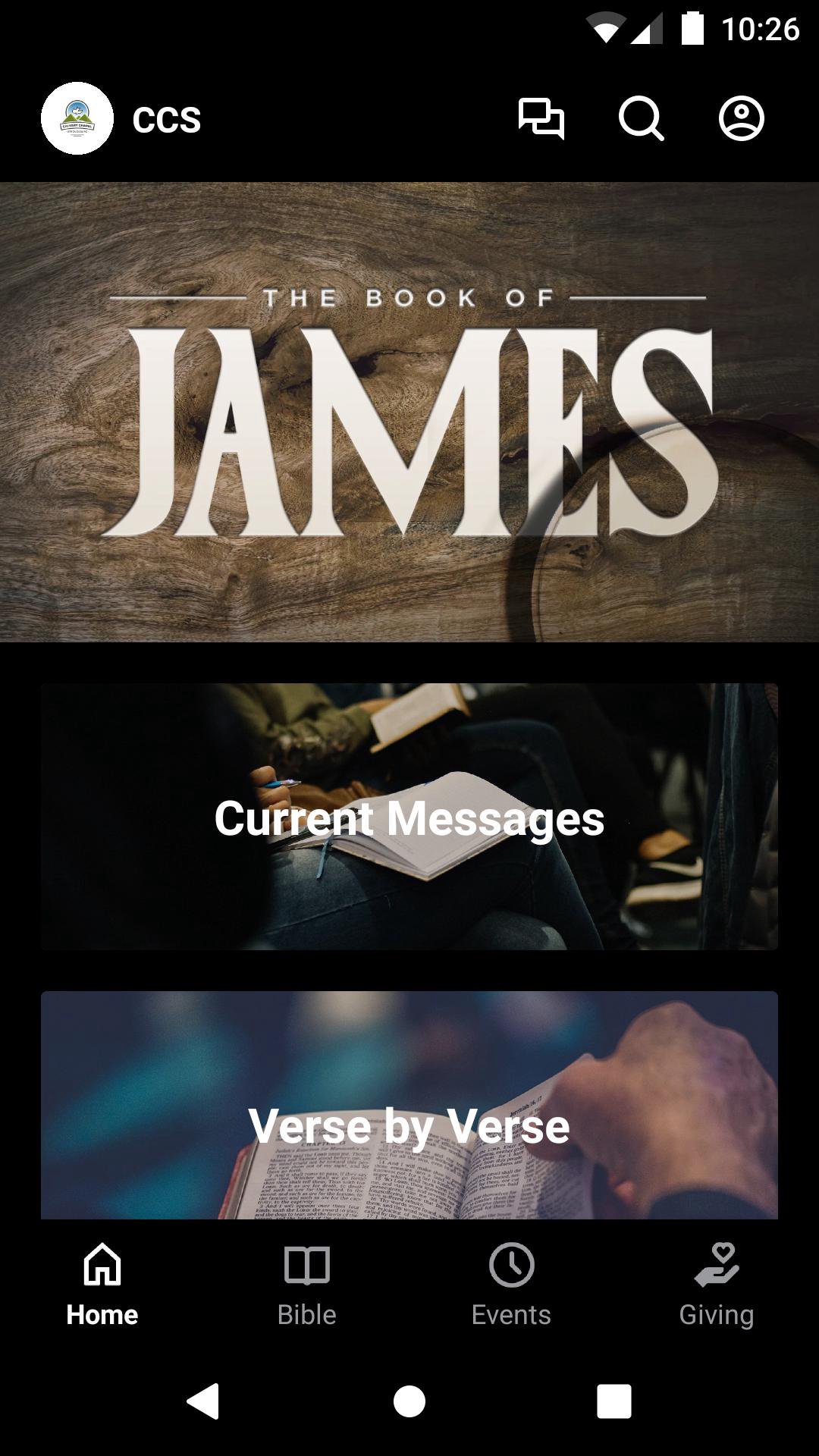The height and width of the screenshot is (1456, 819).
Task: Select the Home tab
Action: pos(102,1282)
